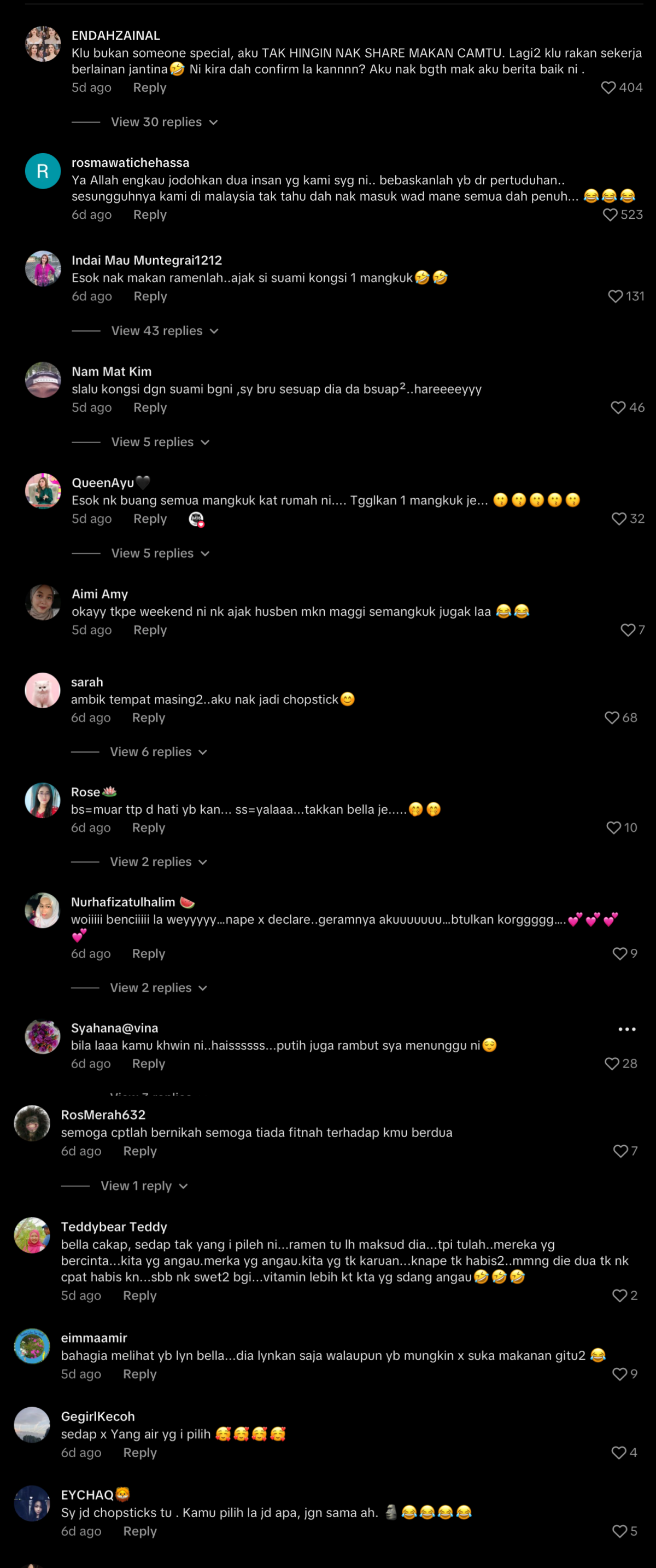Like ENDAHZAINAL's comment
Image resolution: width=656 pixels, height=1568 pixels.
pos(608,88)
